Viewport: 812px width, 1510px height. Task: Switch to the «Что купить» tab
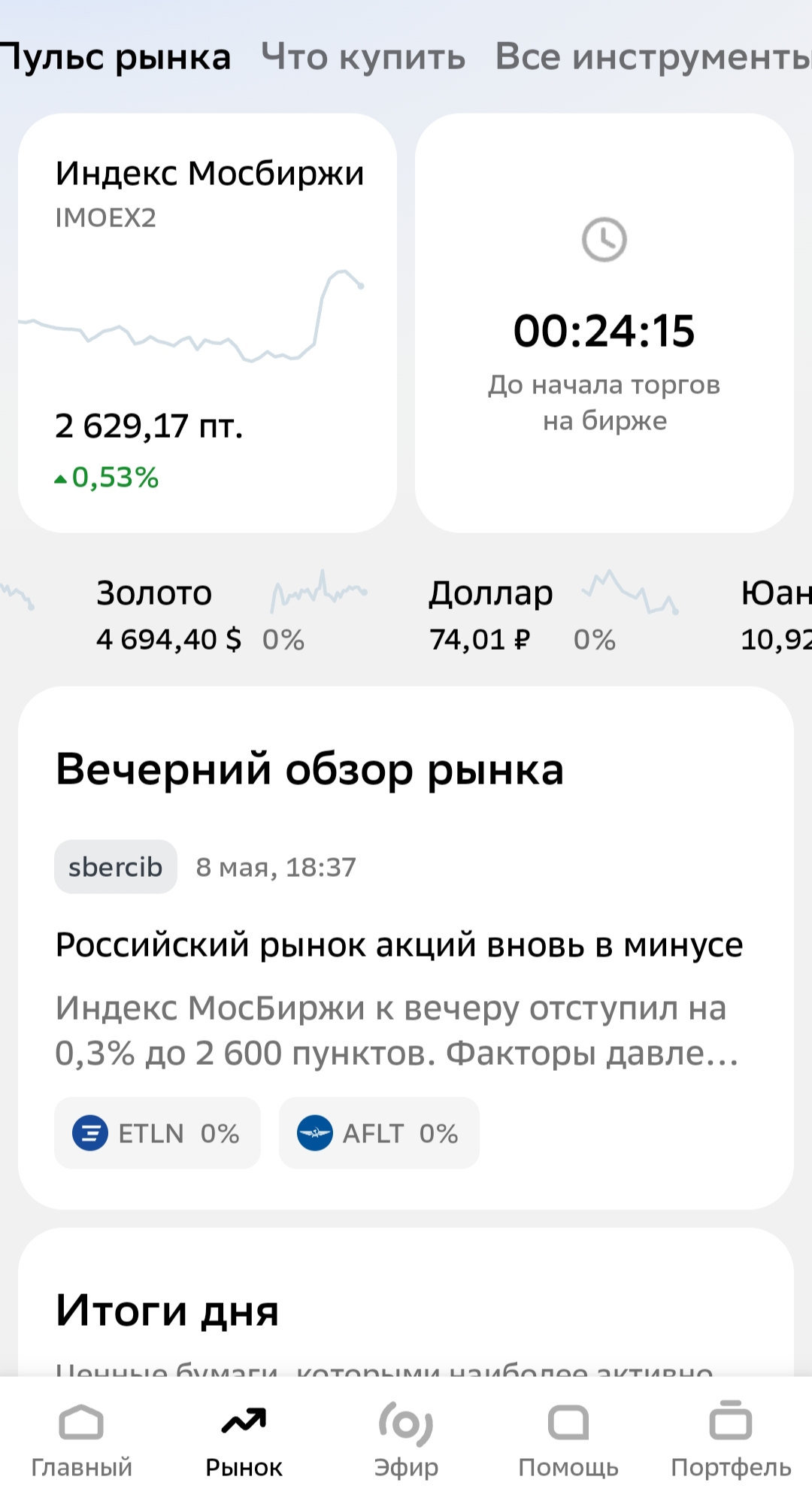click(x=363, y=57)
